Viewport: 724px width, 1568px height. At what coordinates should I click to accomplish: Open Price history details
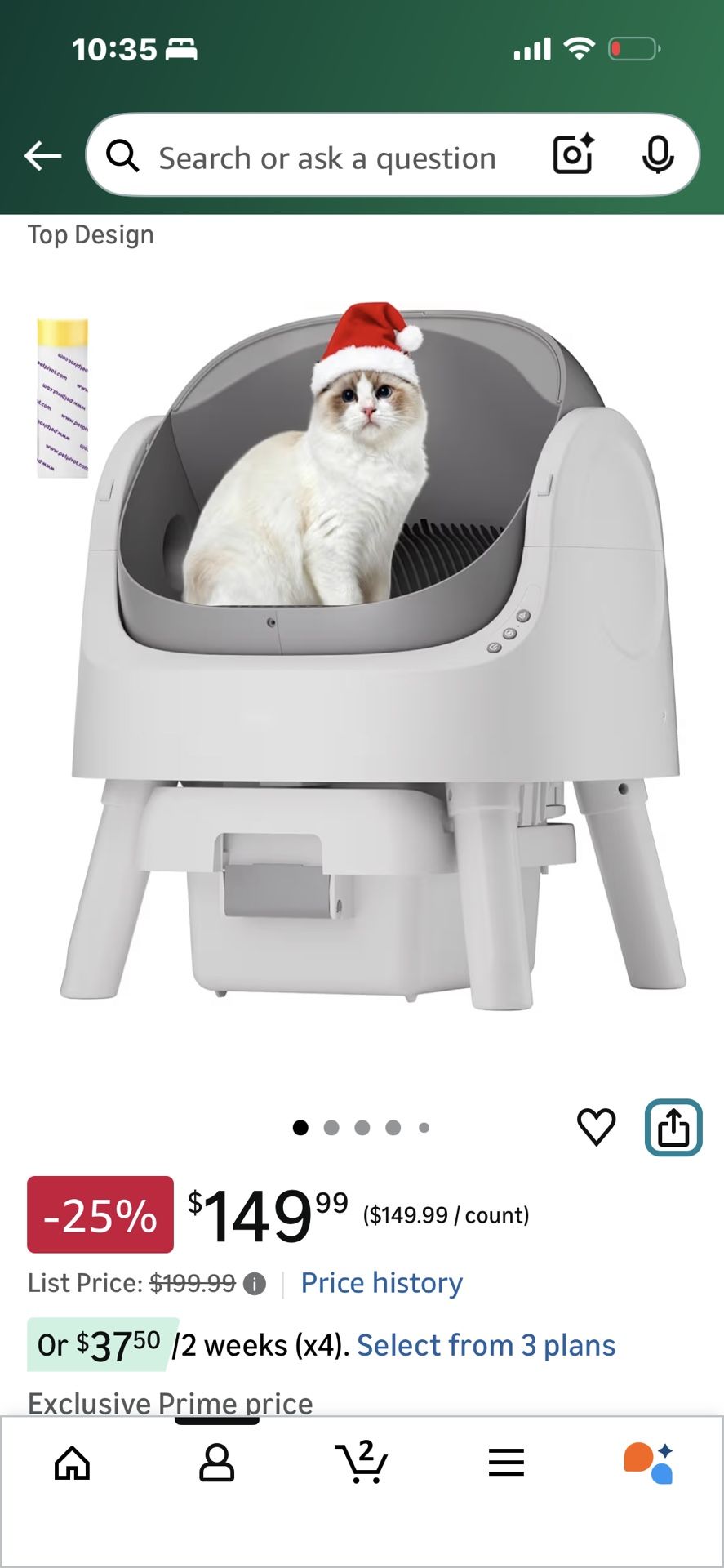click(x=380, y=1283)
